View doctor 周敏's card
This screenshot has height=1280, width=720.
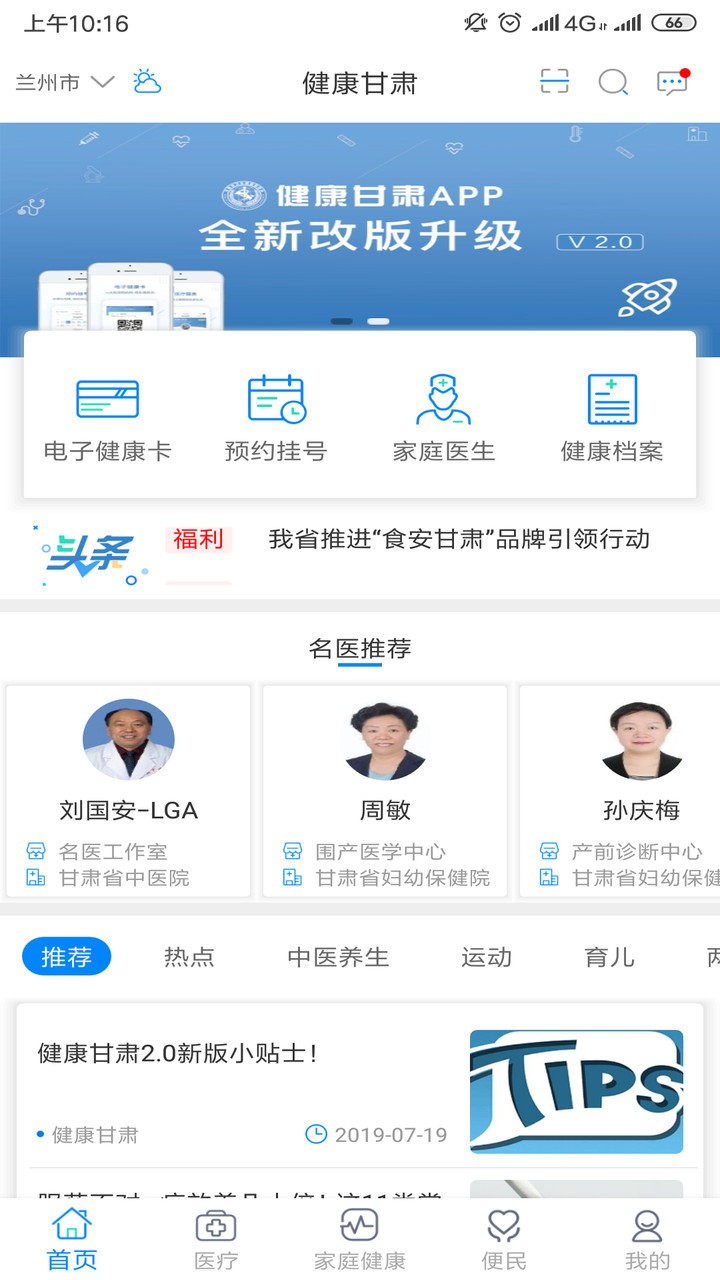click(385, 790)
